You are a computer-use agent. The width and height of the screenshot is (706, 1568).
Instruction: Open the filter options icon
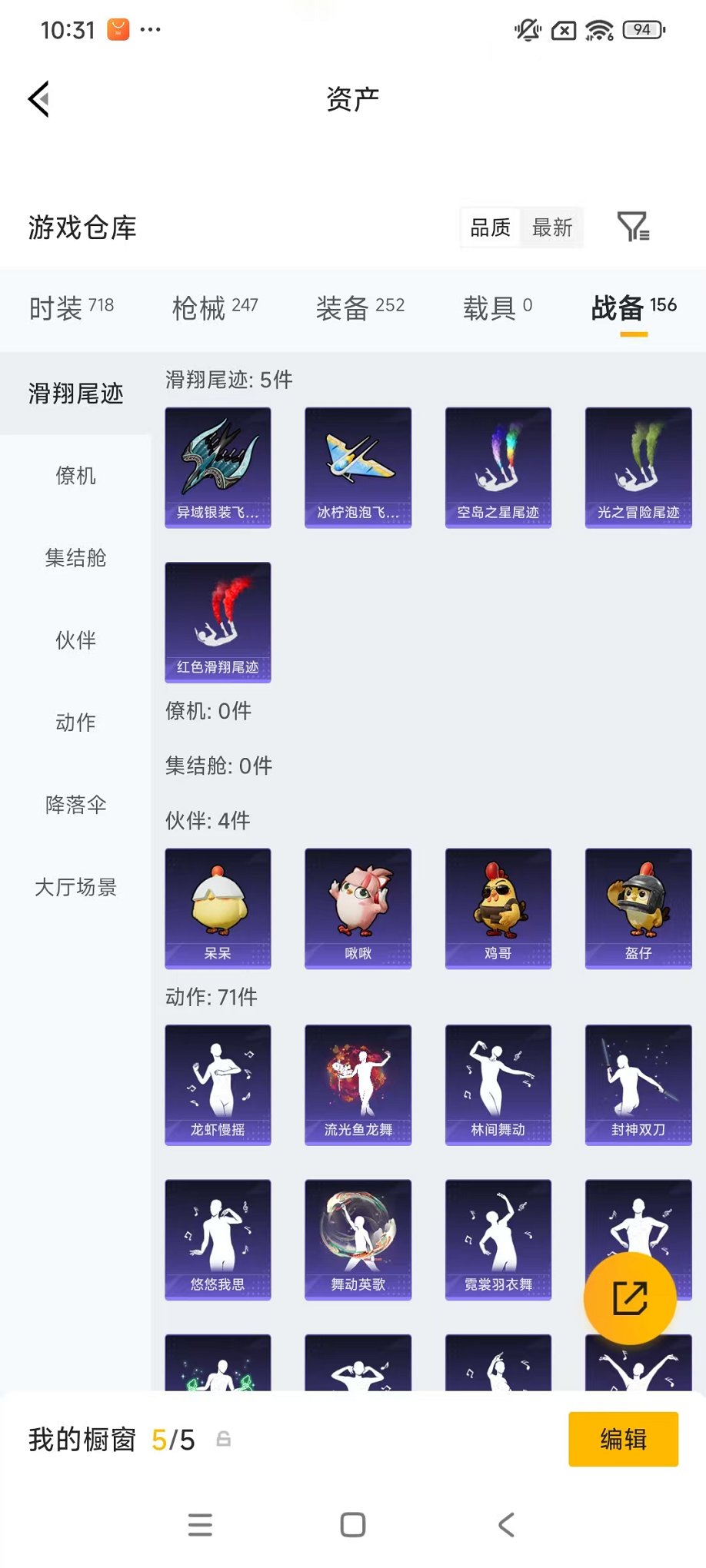coord(634,227)
